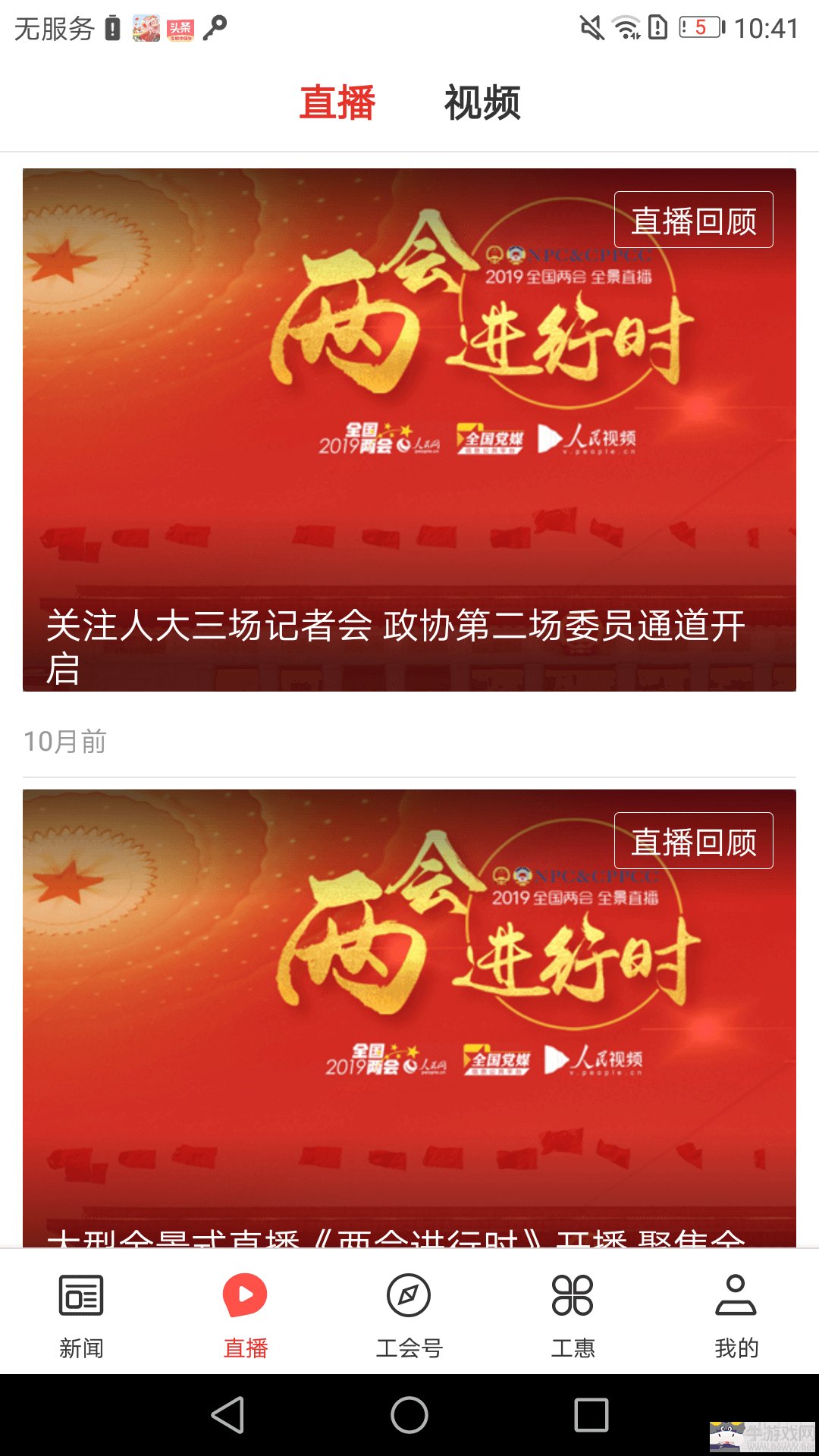
Task: Tap the system back button
Action: 227,1415
